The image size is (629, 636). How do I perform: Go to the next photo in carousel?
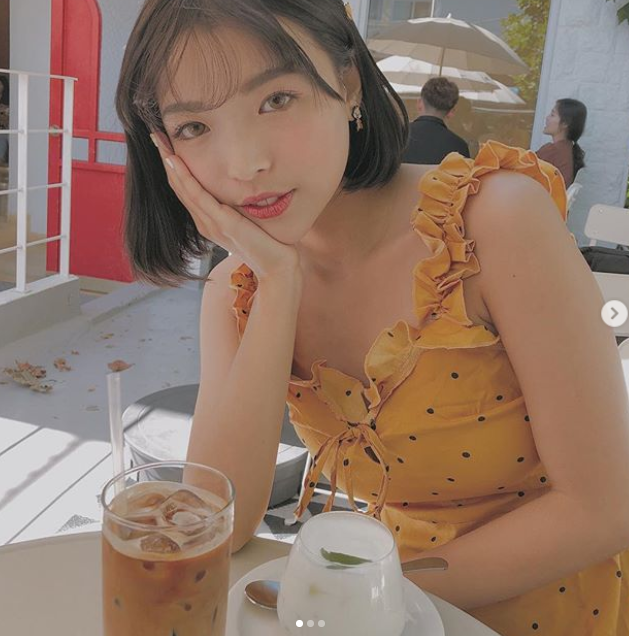click(614, 314)
